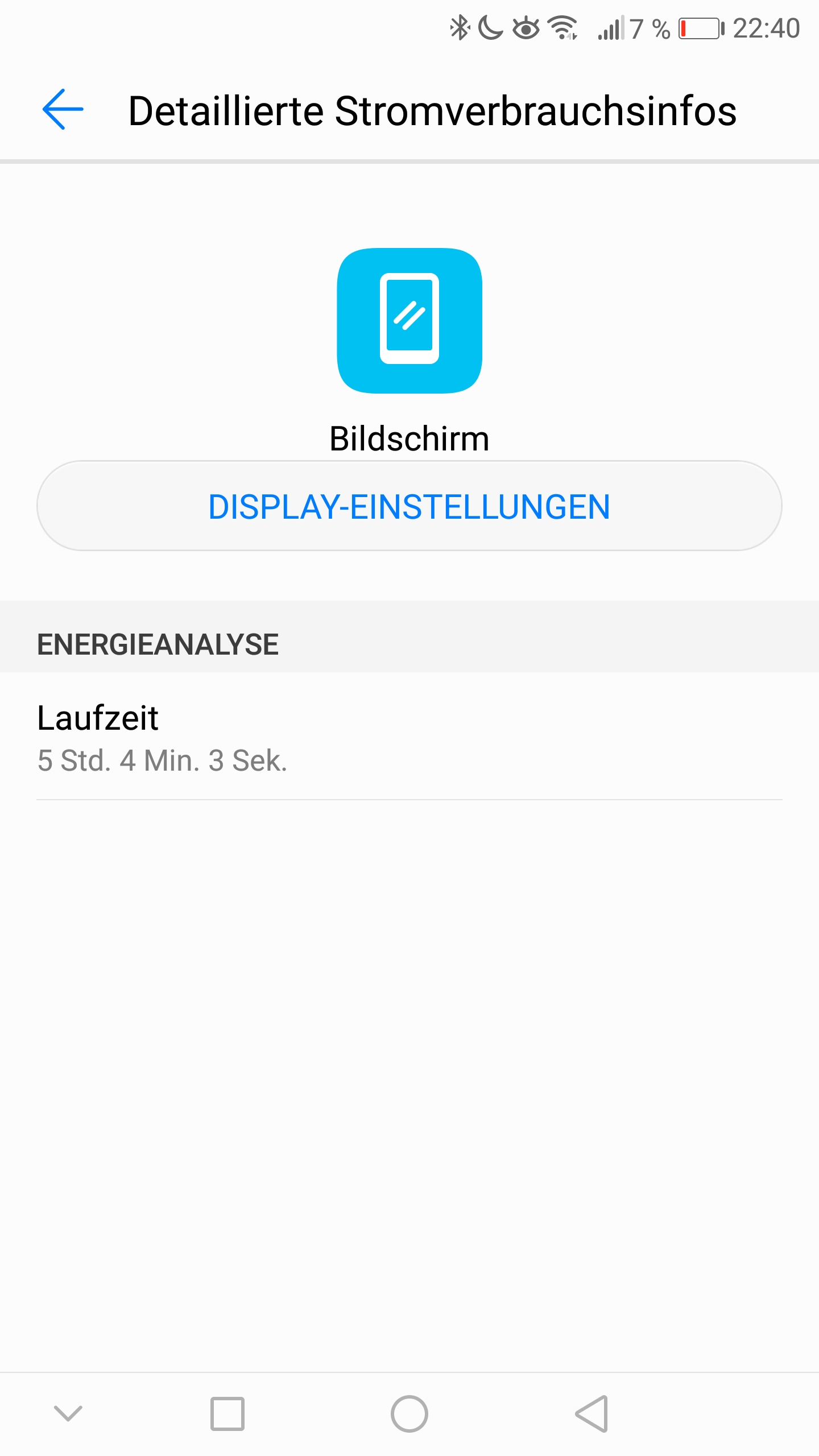Tap the system back triangle
Screen dimensions: 819x1456
click(591, 1413)
